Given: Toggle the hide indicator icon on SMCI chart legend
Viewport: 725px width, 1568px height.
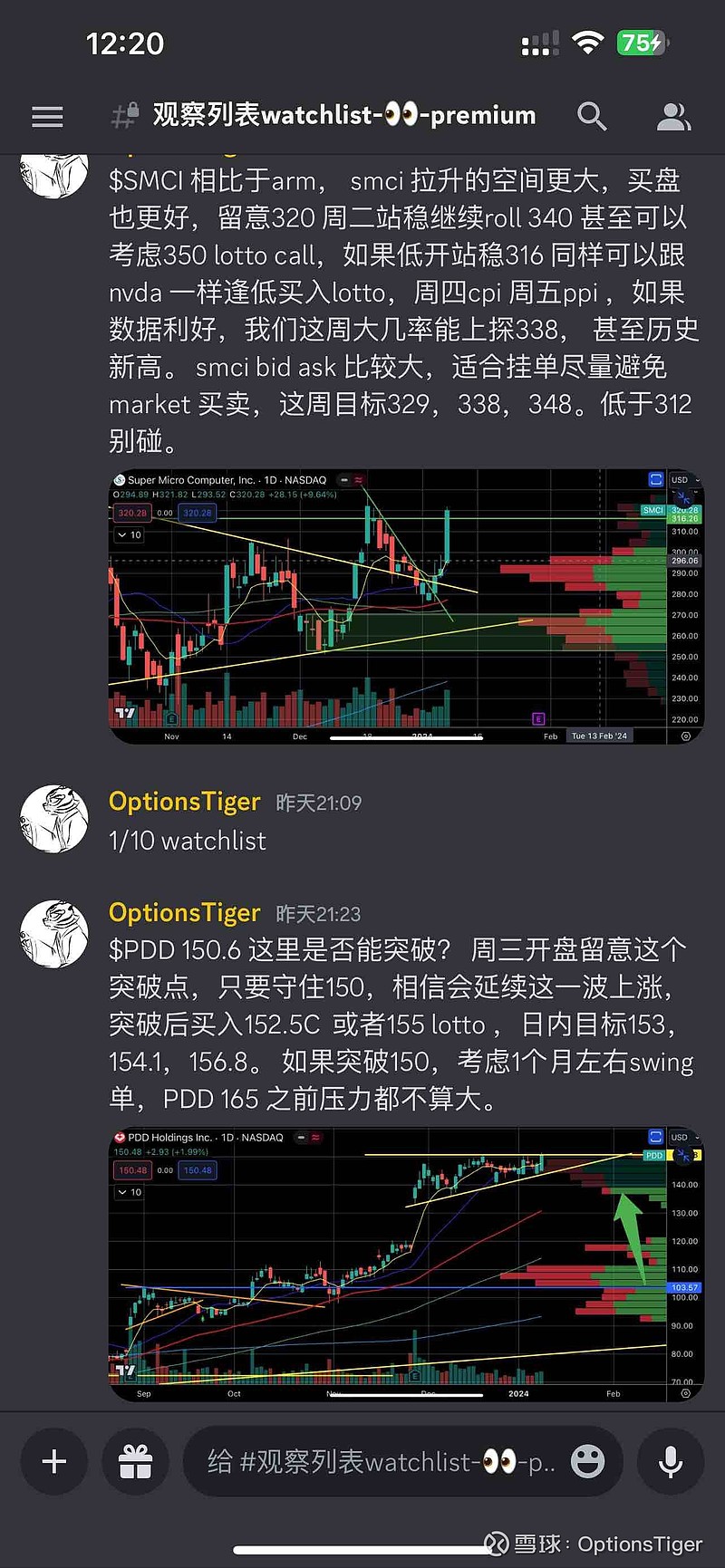Looking at the screenshot, I should click(x=343, y=480).
